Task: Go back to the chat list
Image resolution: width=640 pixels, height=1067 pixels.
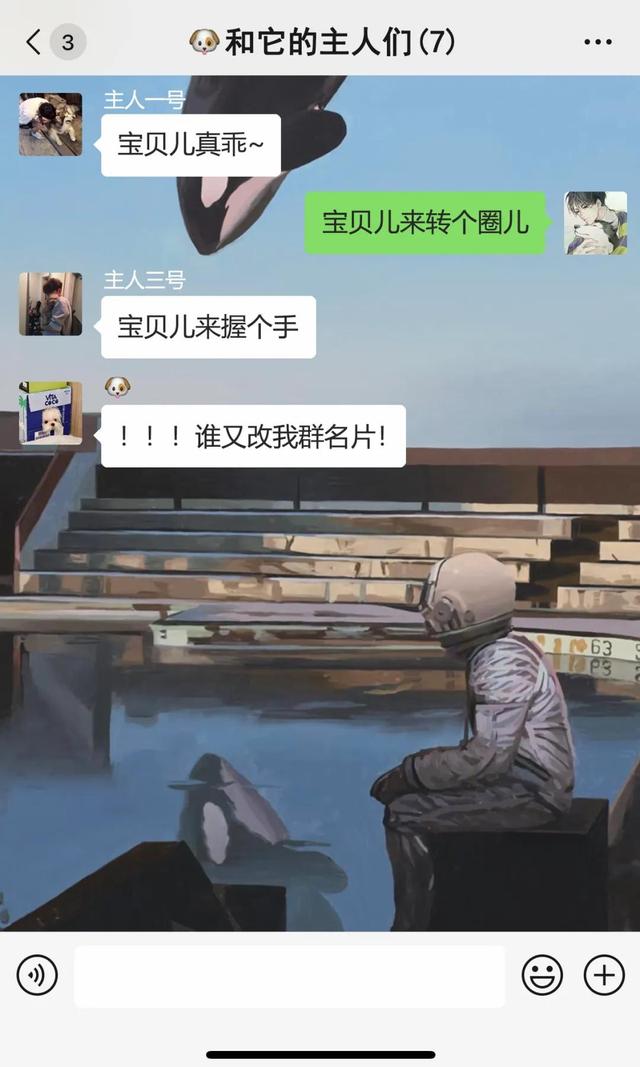Action: (x=35, y=42)
